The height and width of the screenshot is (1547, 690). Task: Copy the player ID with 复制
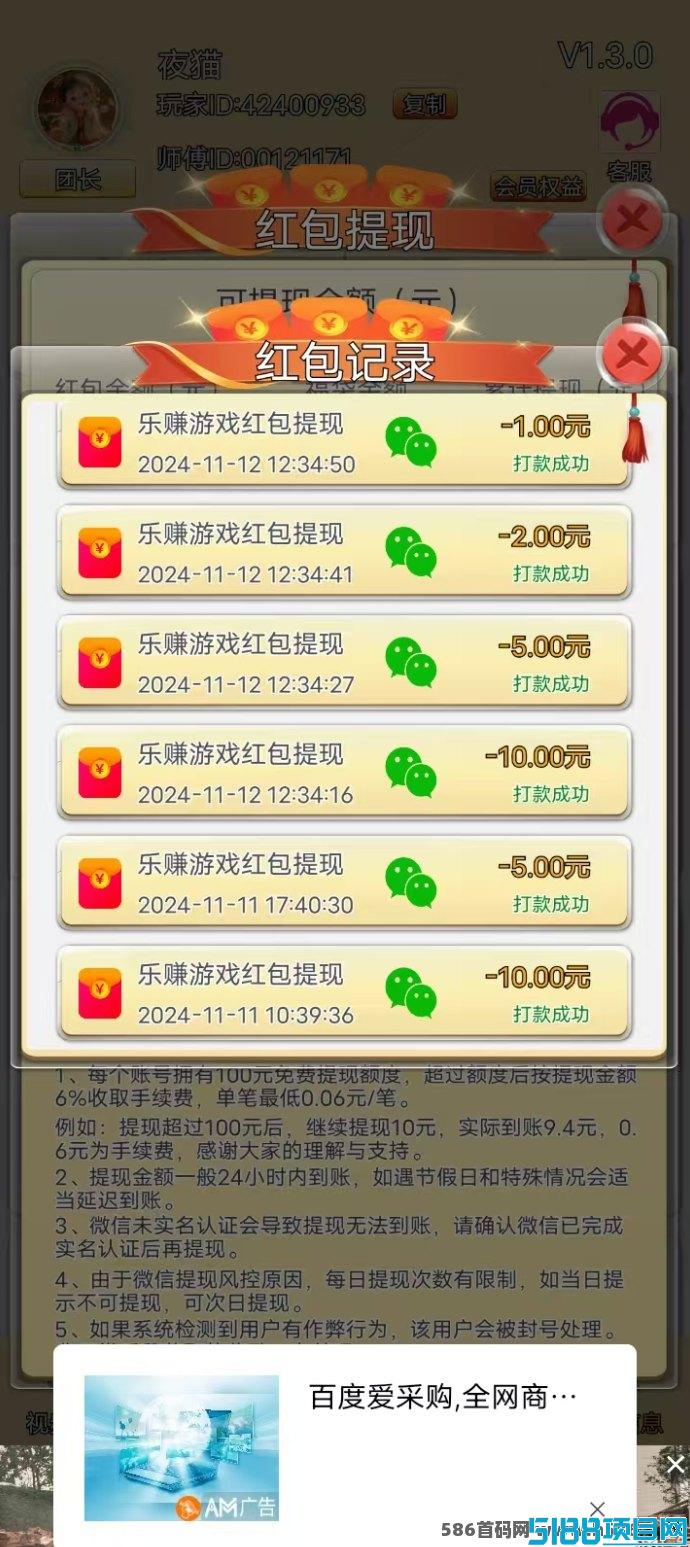pos(426,104)
